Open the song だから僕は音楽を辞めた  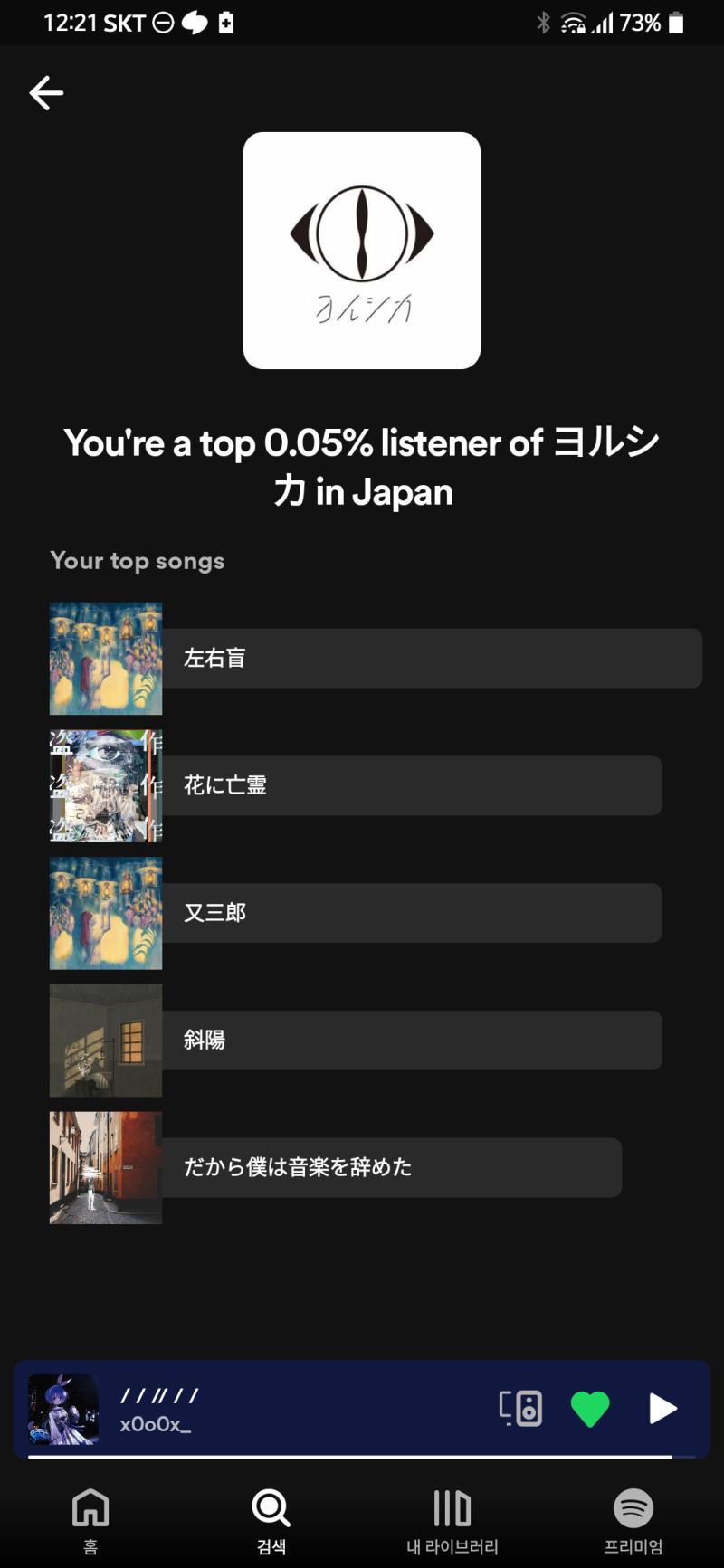[x=336, y=1168]
